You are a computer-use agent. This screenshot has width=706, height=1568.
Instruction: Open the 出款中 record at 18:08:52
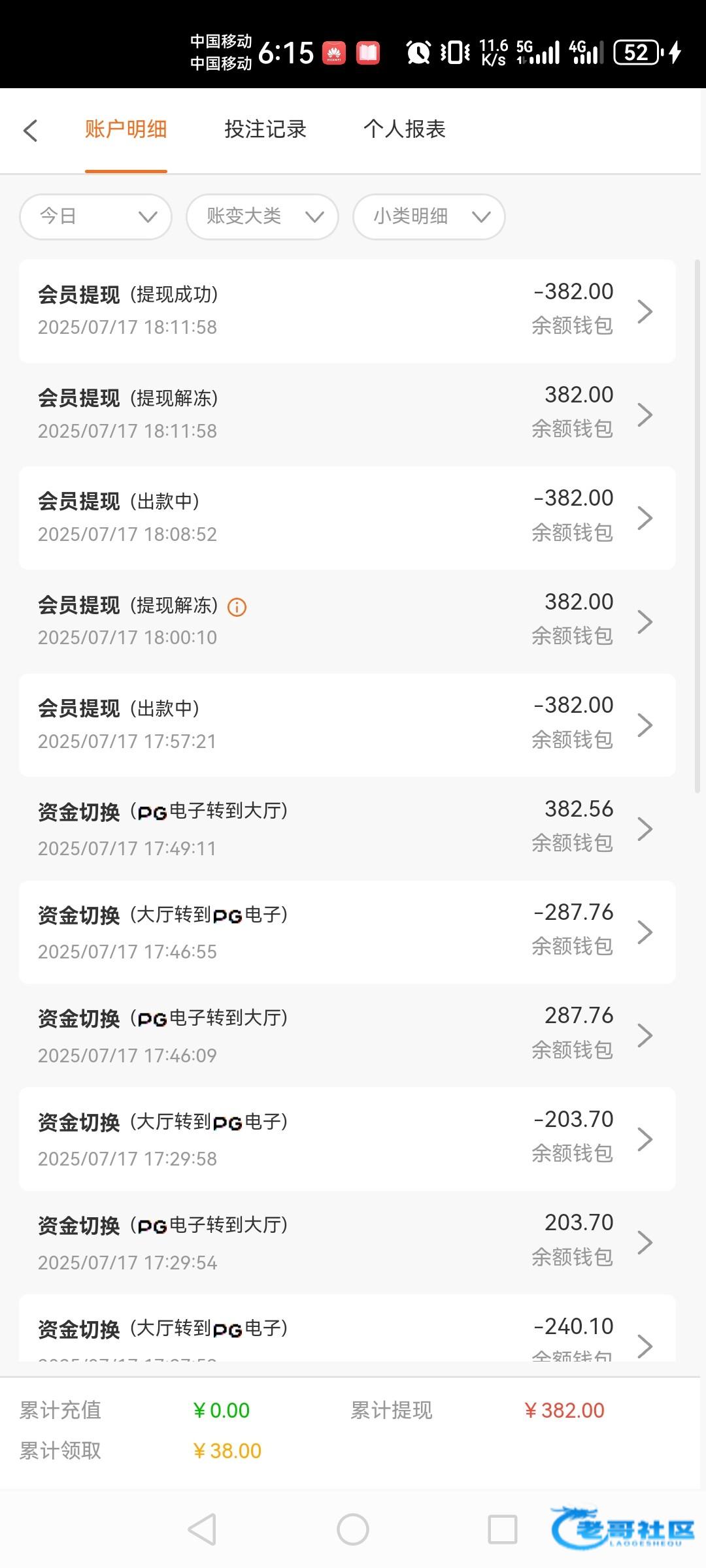click(347, 517)
